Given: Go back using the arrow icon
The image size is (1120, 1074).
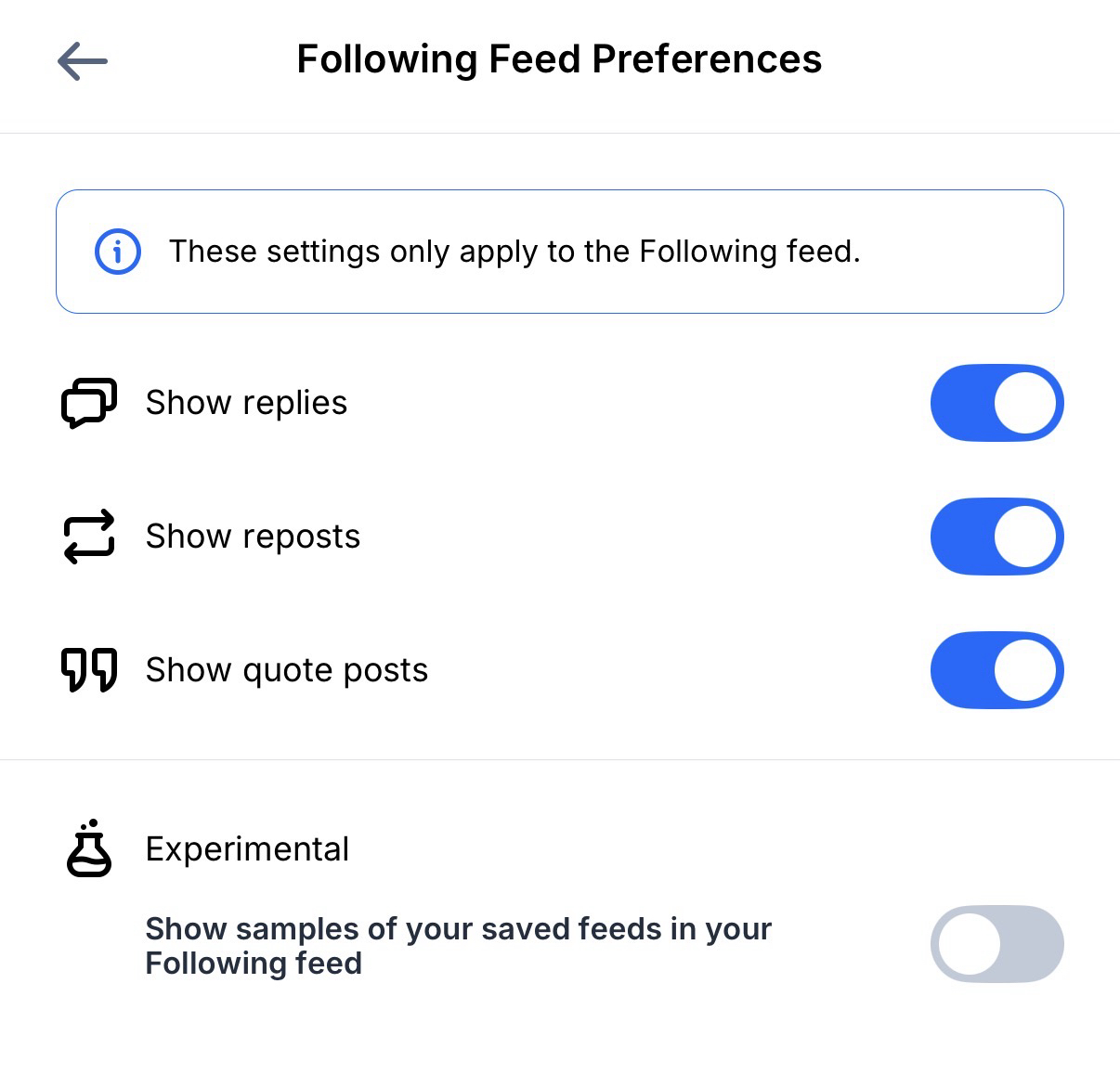Looking at the screenshot, I should click(83, 61).
